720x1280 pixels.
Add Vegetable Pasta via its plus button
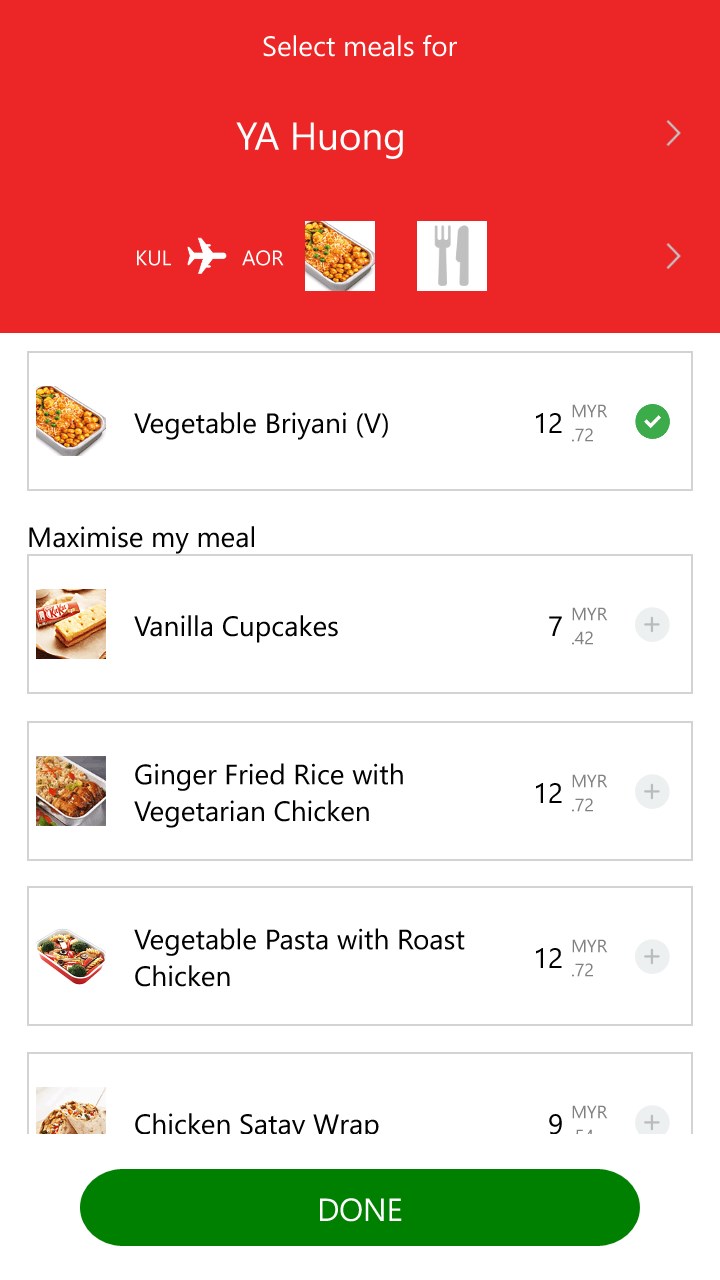click(x=651, y=956)
